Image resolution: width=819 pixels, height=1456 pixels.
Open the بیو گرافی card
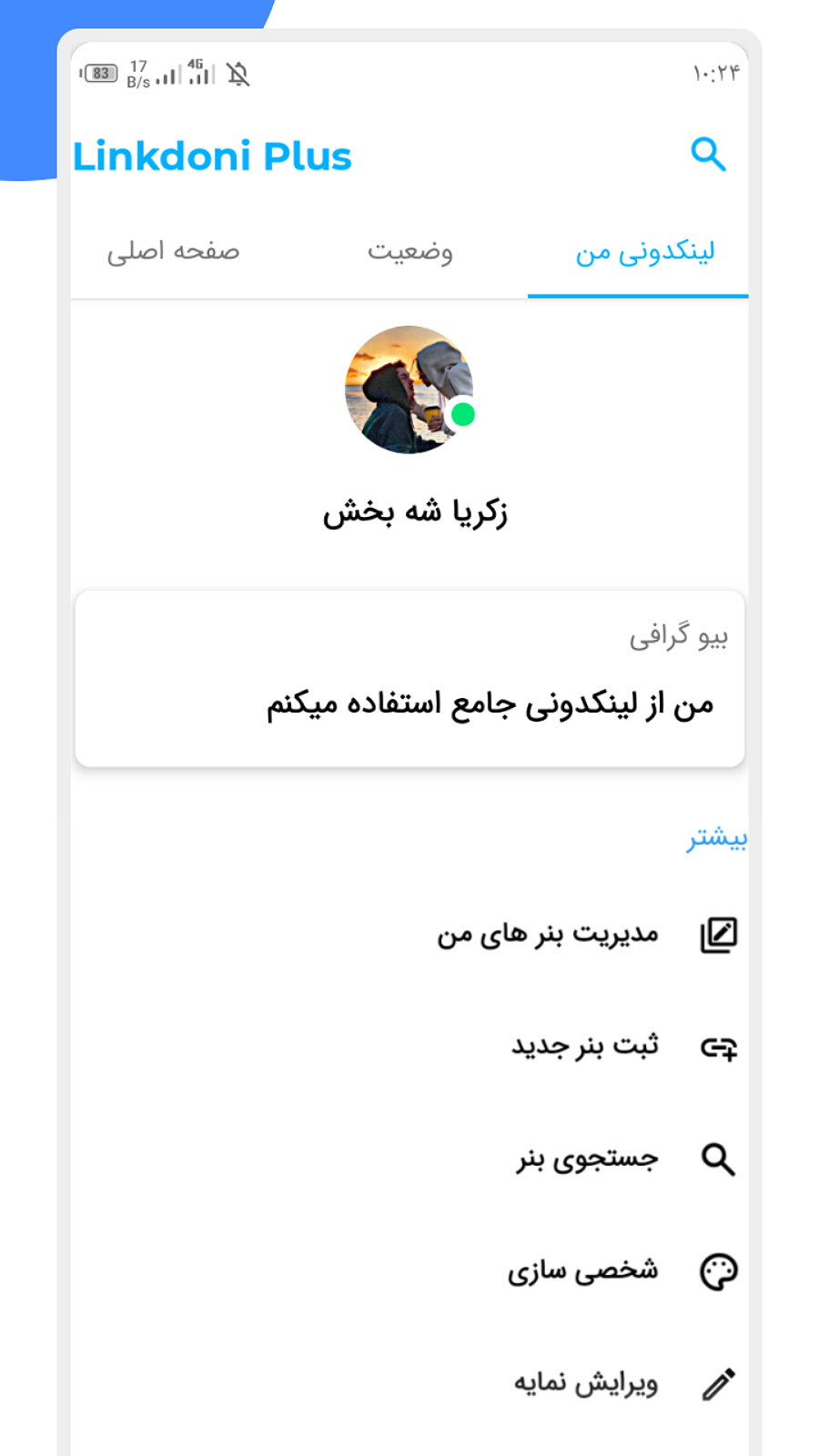pyautogui.click(x=409, y=678)
